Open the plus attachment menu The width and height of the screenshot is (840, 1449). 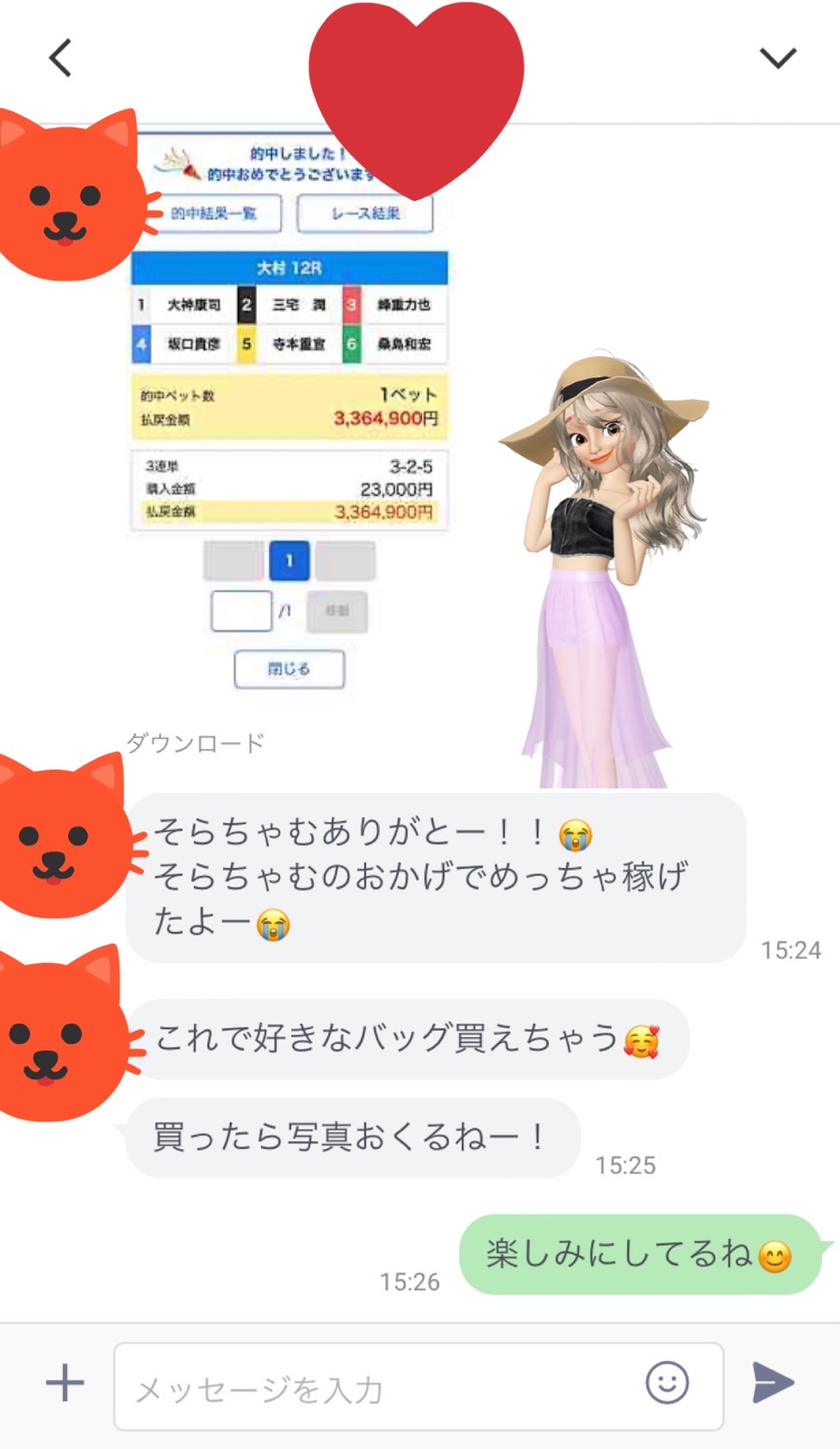65,1383
